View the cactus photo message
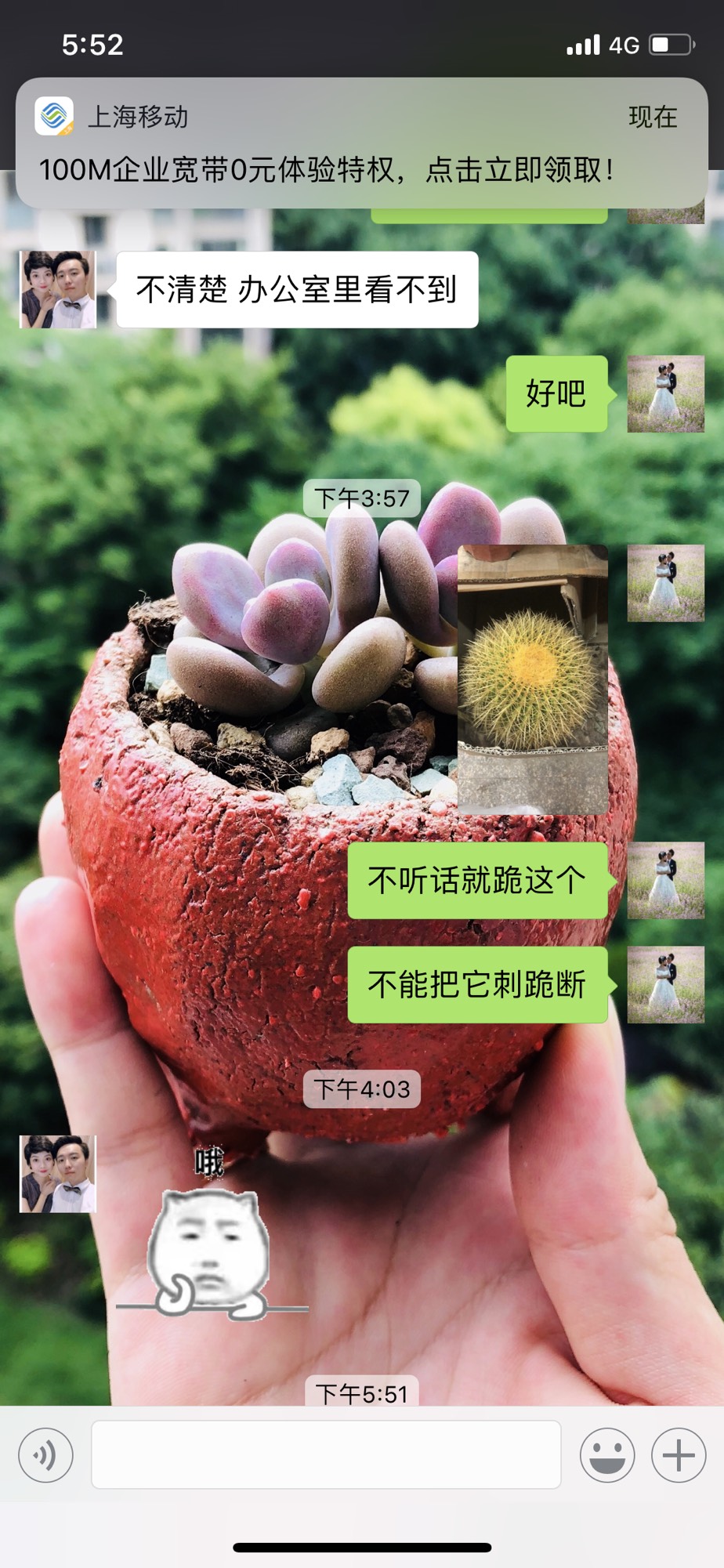Image resolution: width=724 pixels, height=1568 pixels. click(532, 679)
